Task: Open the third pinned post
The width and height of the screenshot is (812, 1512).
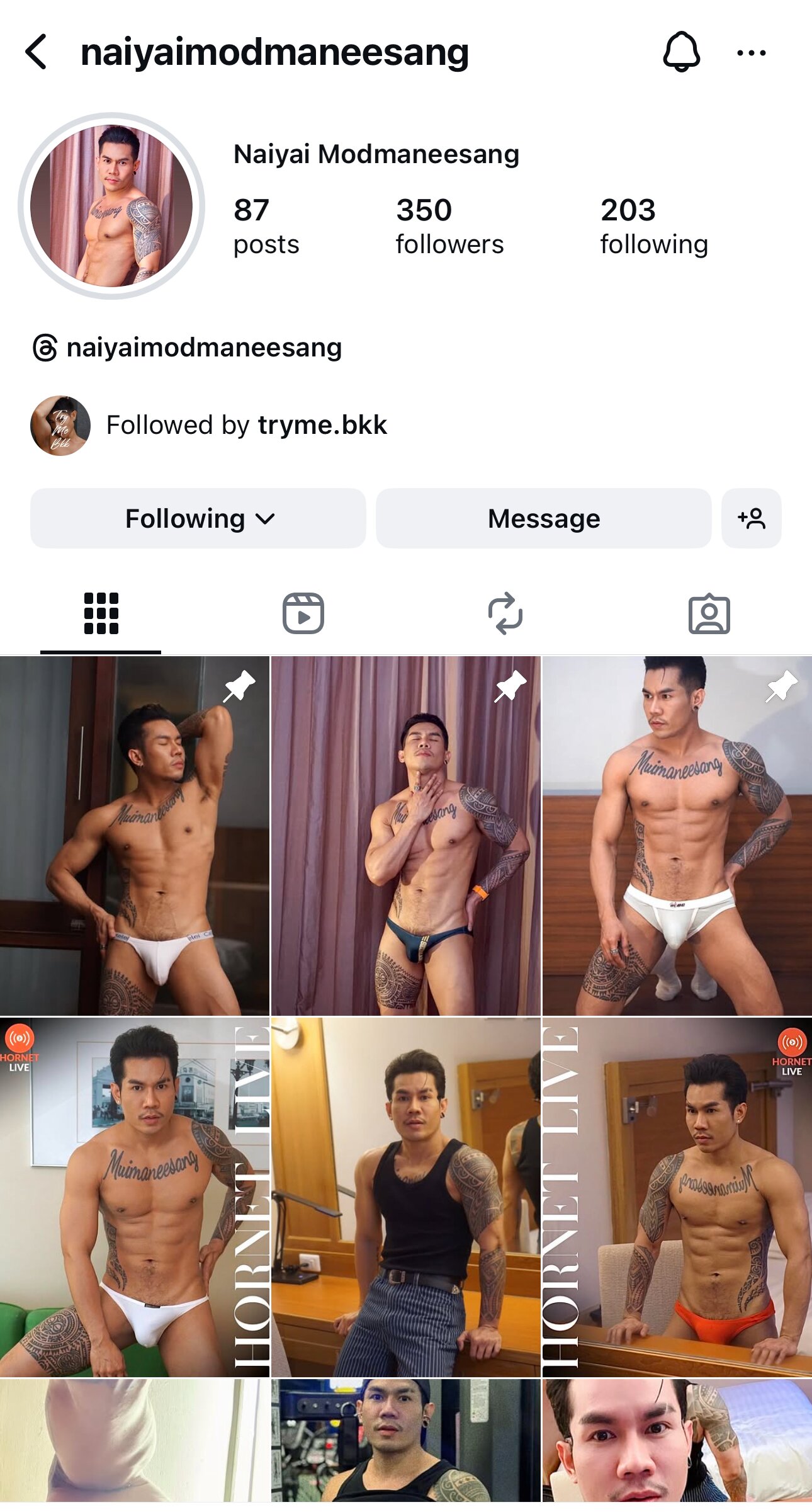Action: point(677,836)
